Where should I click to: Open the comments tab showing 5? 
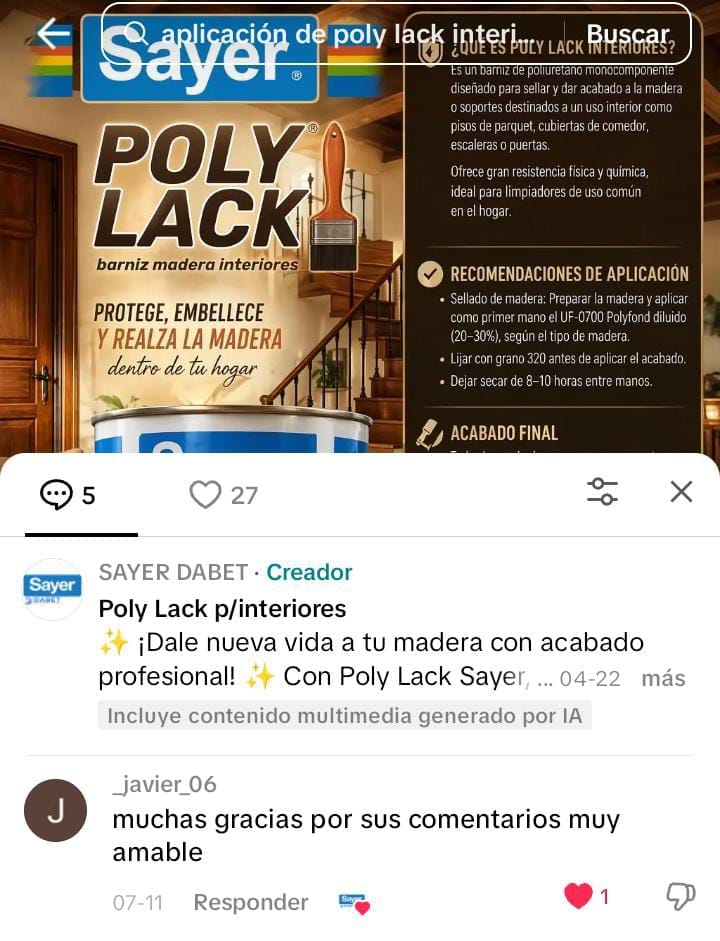click(x=68, y=495)
